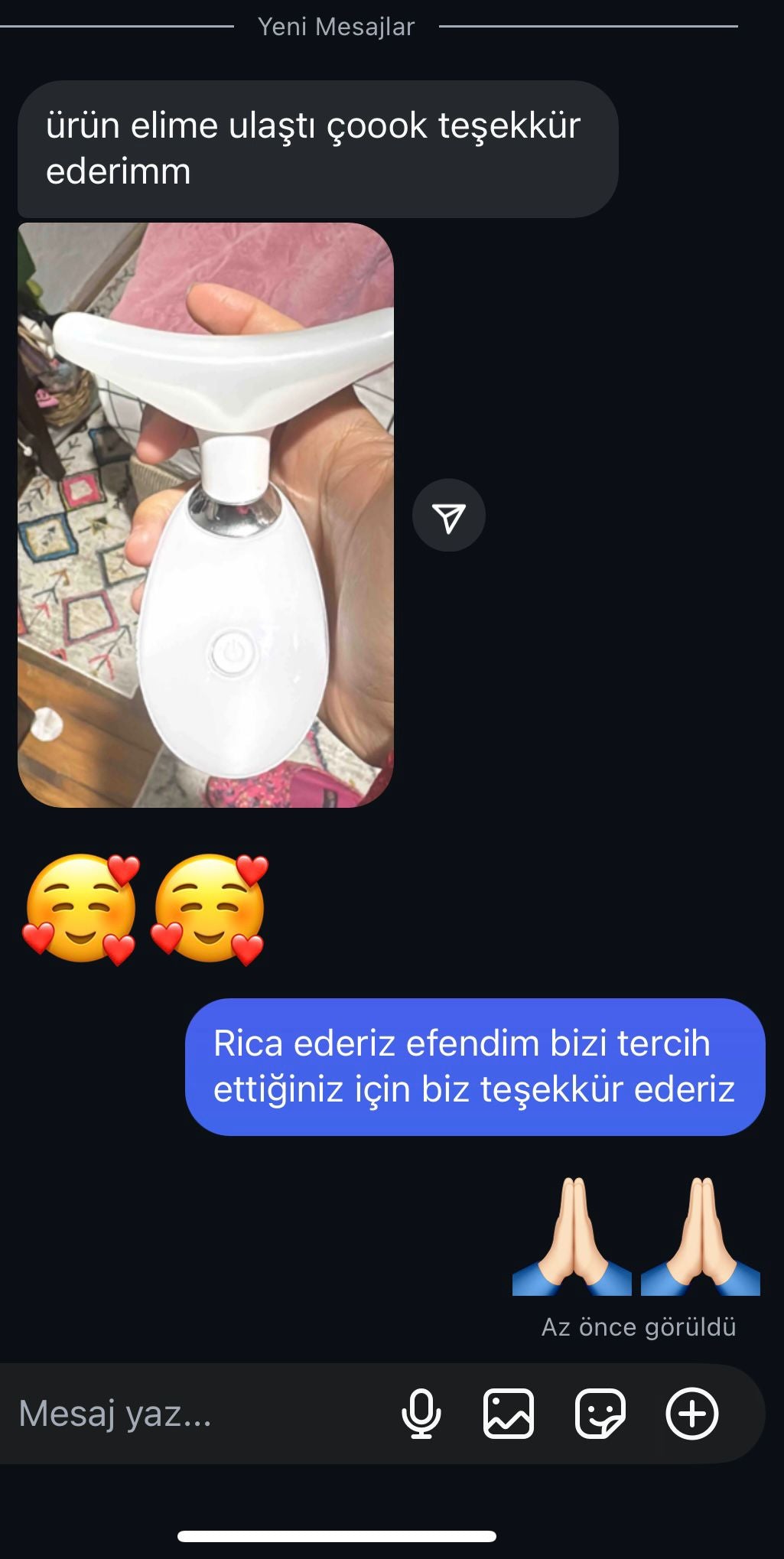
Task: Tap the plus icon for more options
Action: tap(691, 1414)
